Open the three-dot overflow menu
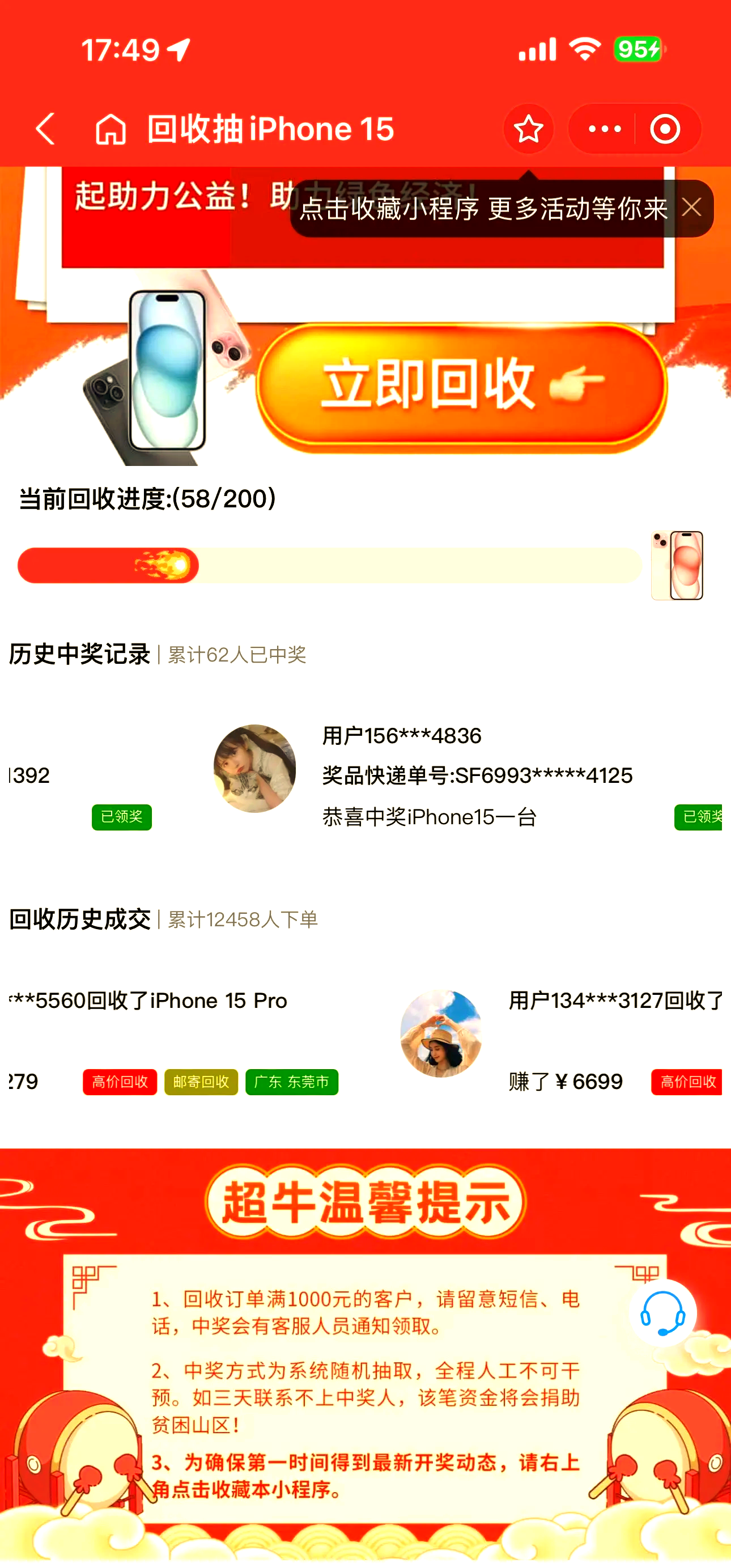The image size is (731, 1568). point(604,129)
